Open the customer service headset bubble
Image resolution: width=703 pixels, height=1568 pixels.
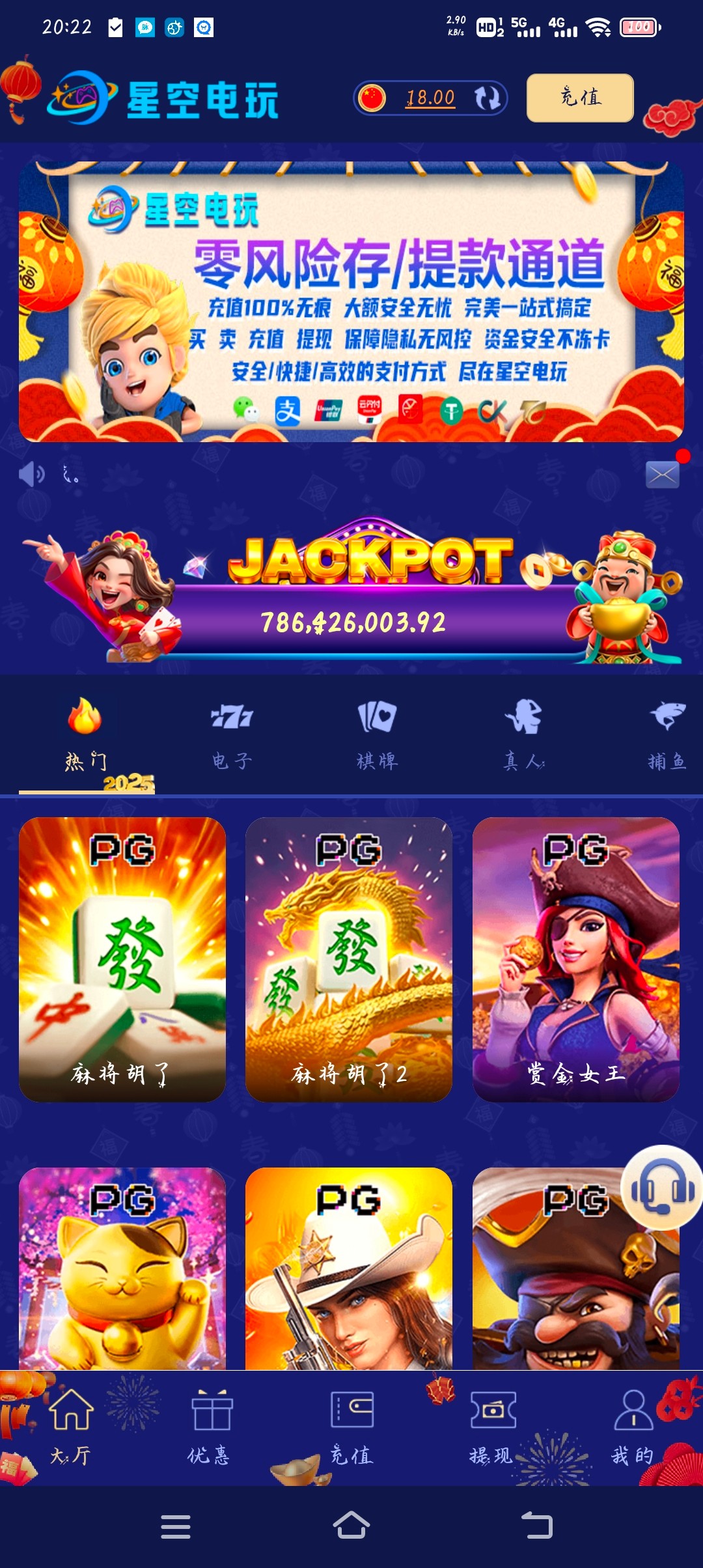point(661,1188)
